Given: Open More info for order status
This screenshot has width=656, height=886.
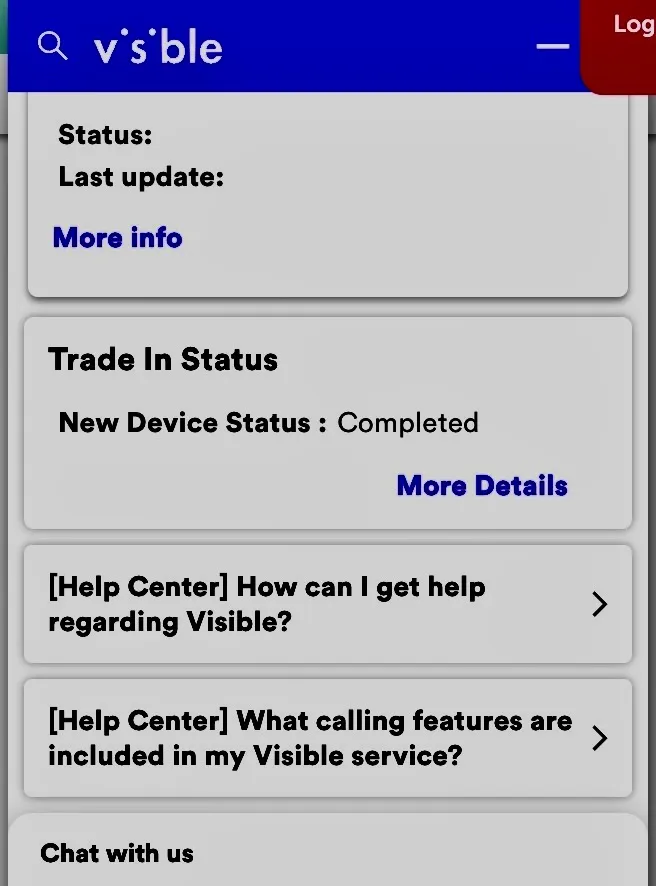Looking at the screenshot, I should click(118, 238).
